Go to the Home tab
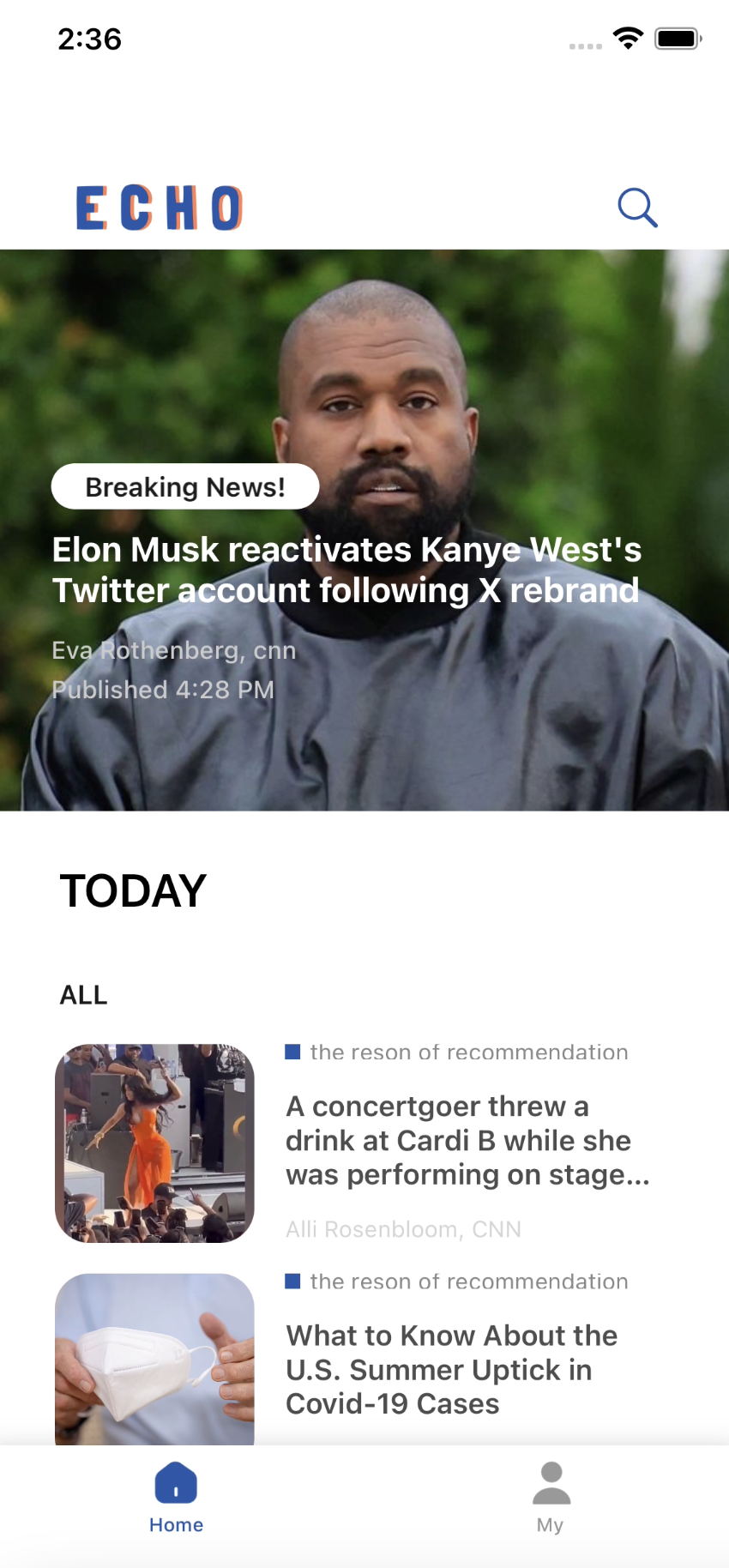 point(176,1498)
